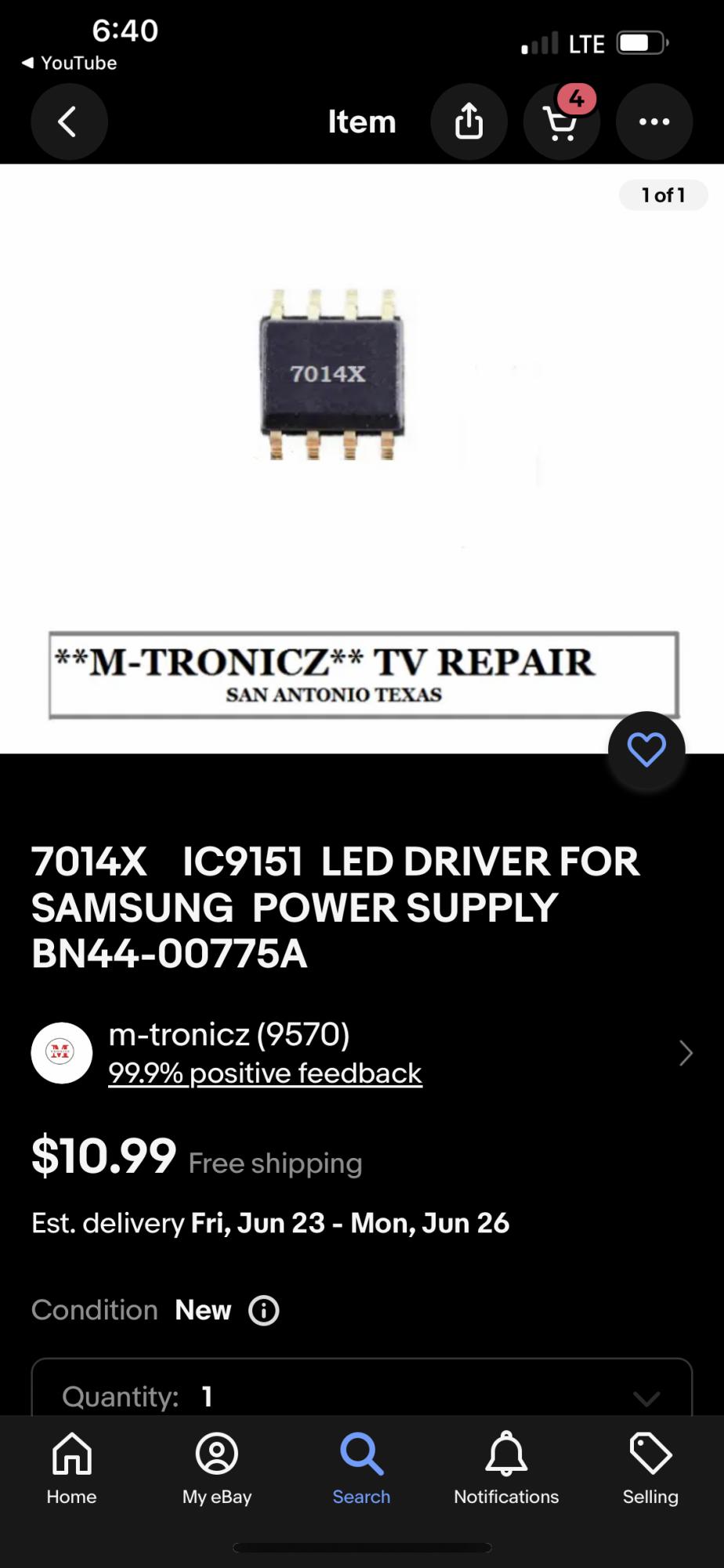Add item to watchlist with heart
The image size is (724, 1568).
(x=646, y=750)
